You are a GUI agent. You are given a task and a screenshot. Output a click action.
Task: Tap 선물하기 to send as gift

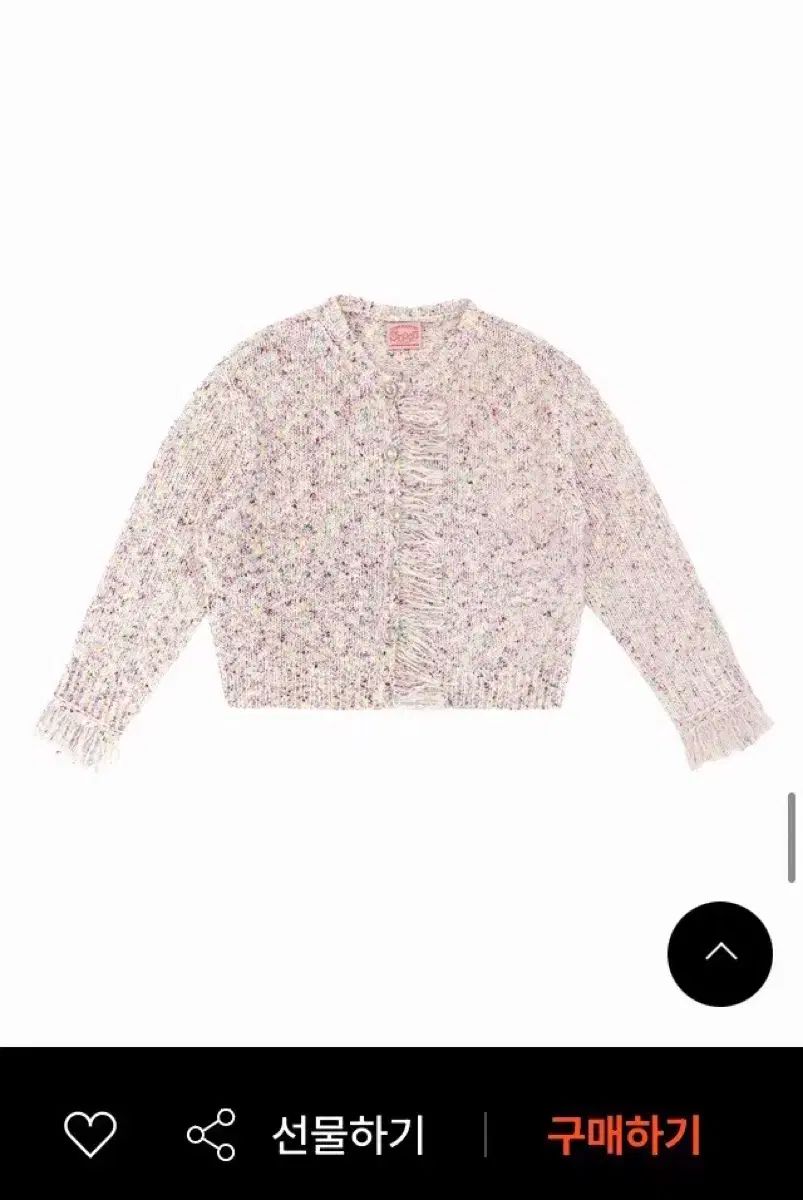[x=349, y=1135]
